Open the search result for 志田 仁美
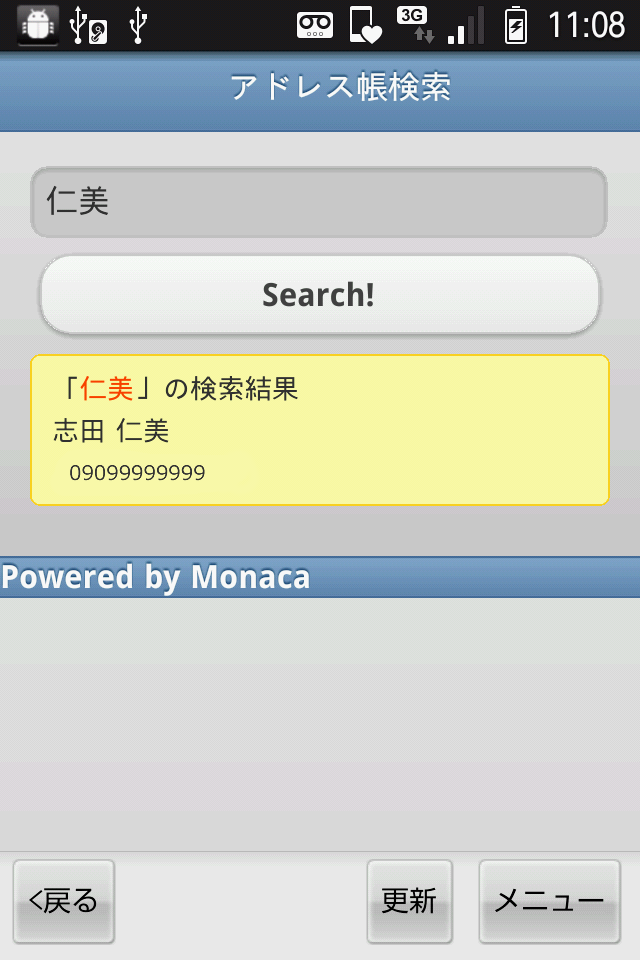Image resolution: width=640 pixels, height=960 pixels. coord(111,431)
